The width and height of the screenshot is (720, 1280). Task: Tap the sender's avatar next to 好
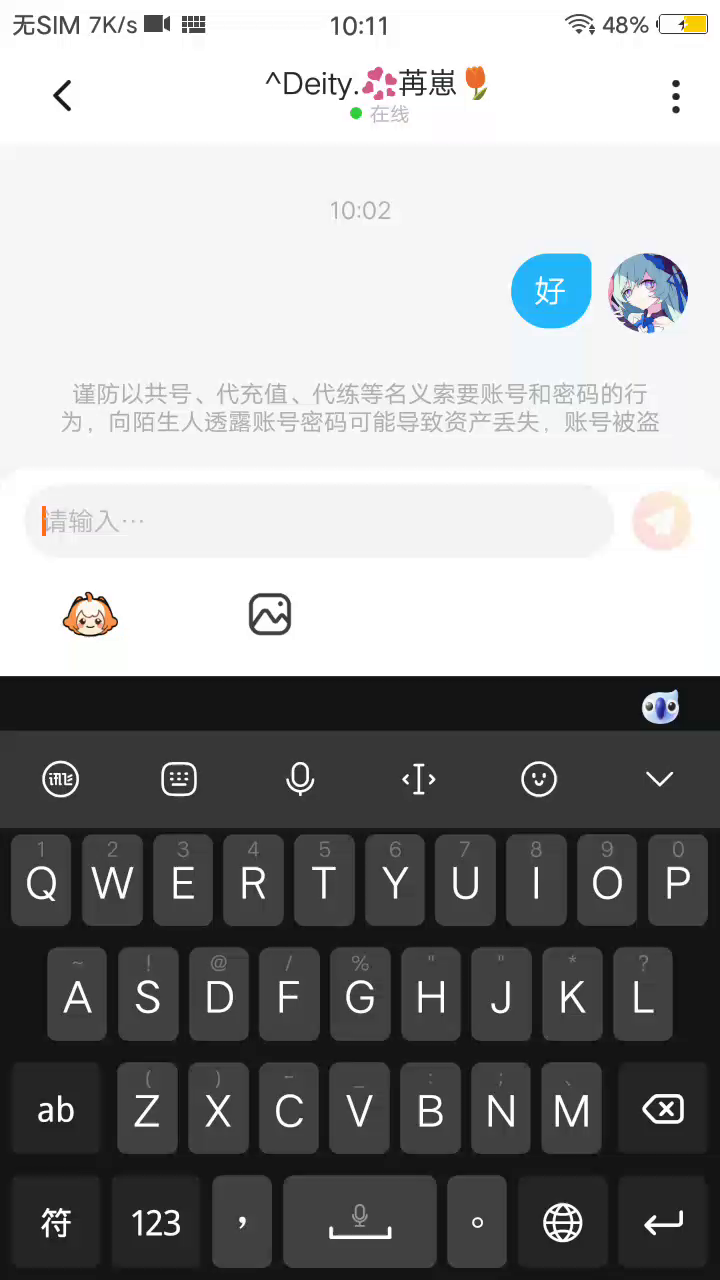(x=648, y=292)
